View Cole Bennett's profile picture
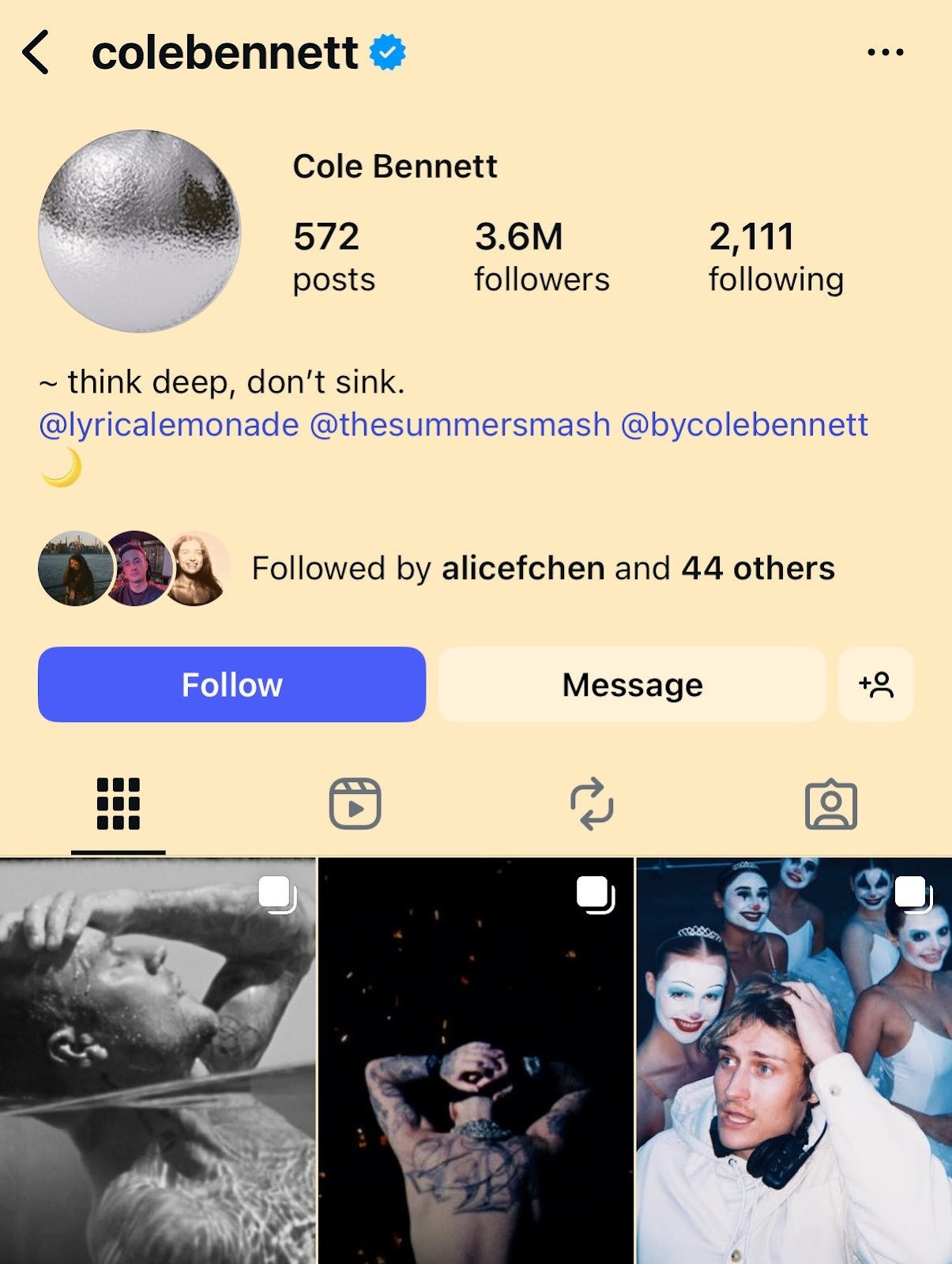Screen dimensions: 952x1264 pos(140,231)
